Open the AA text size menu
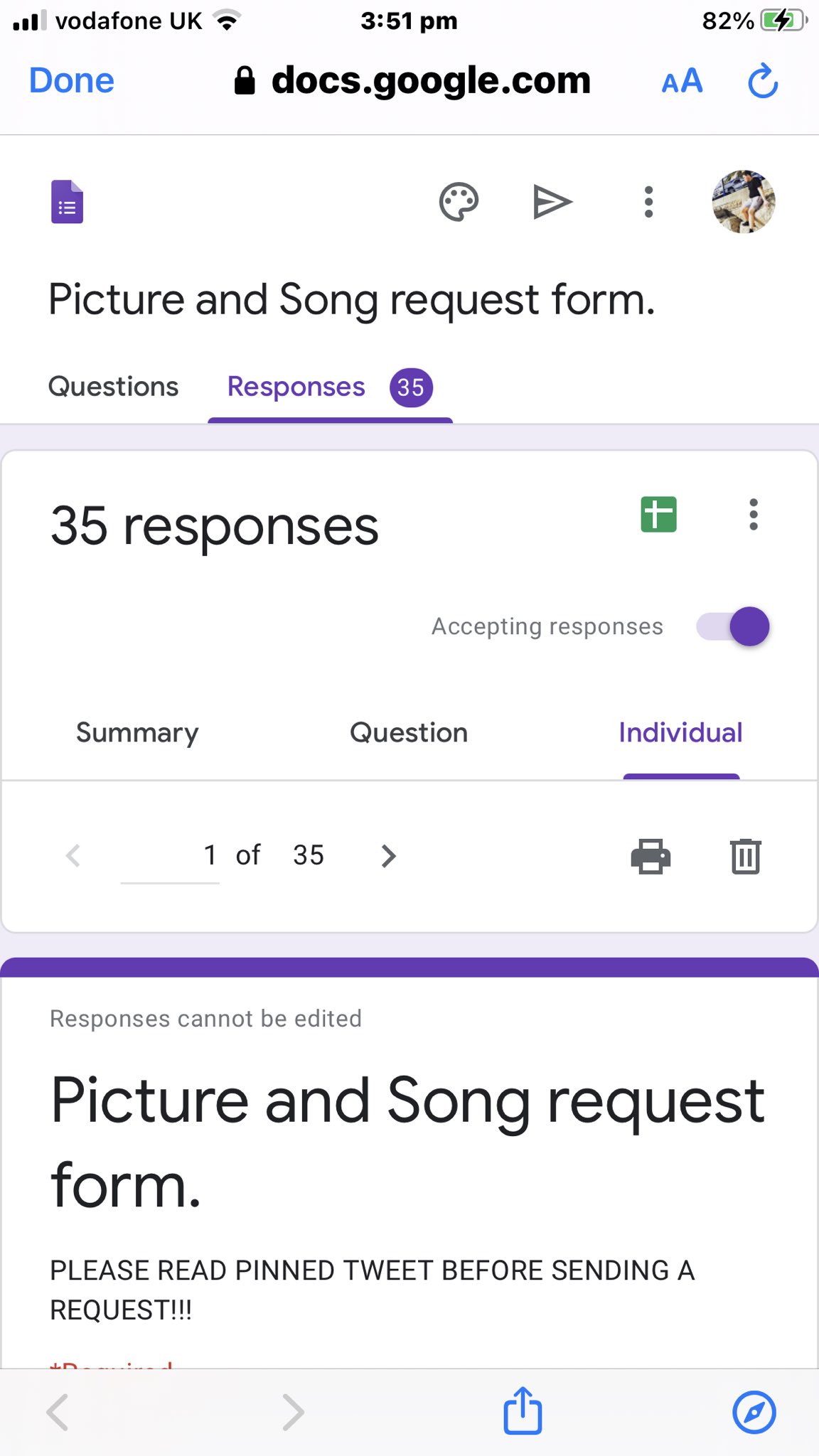Viewport: 819px width, 1456px height. [682, 82]
